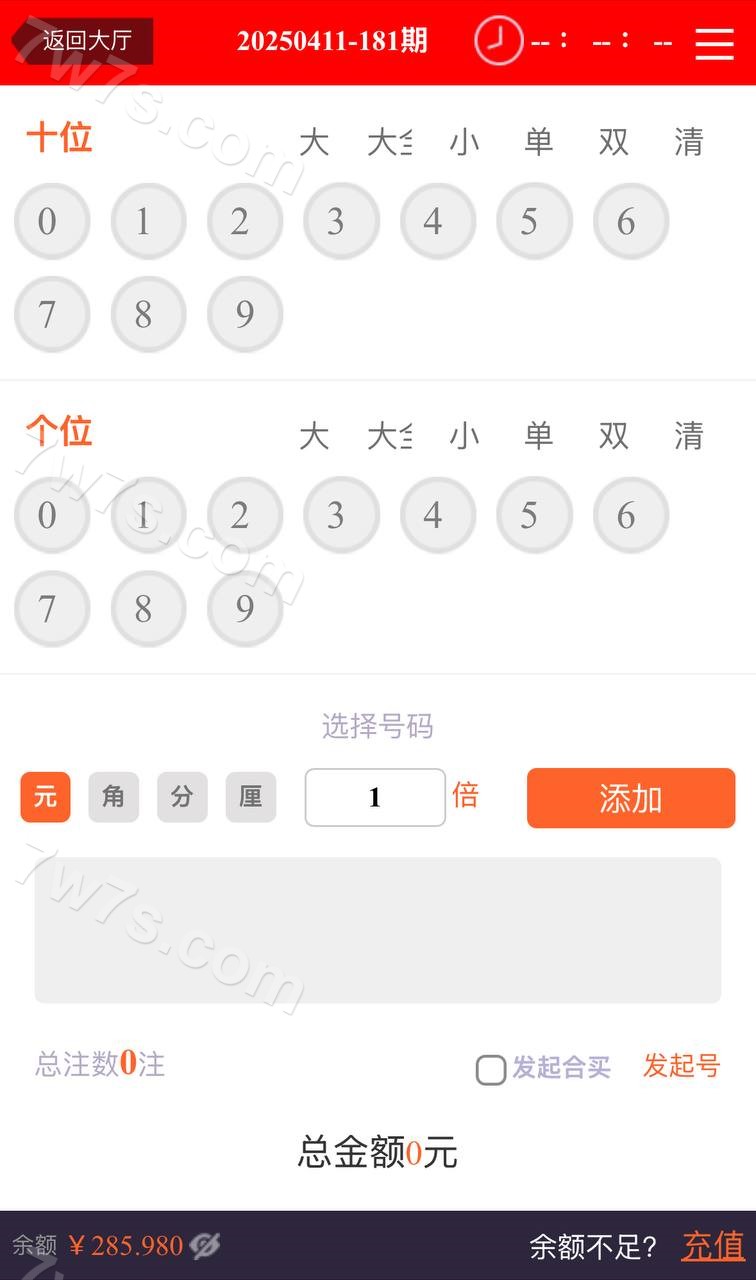Switch unit to 角

(113, 797)
